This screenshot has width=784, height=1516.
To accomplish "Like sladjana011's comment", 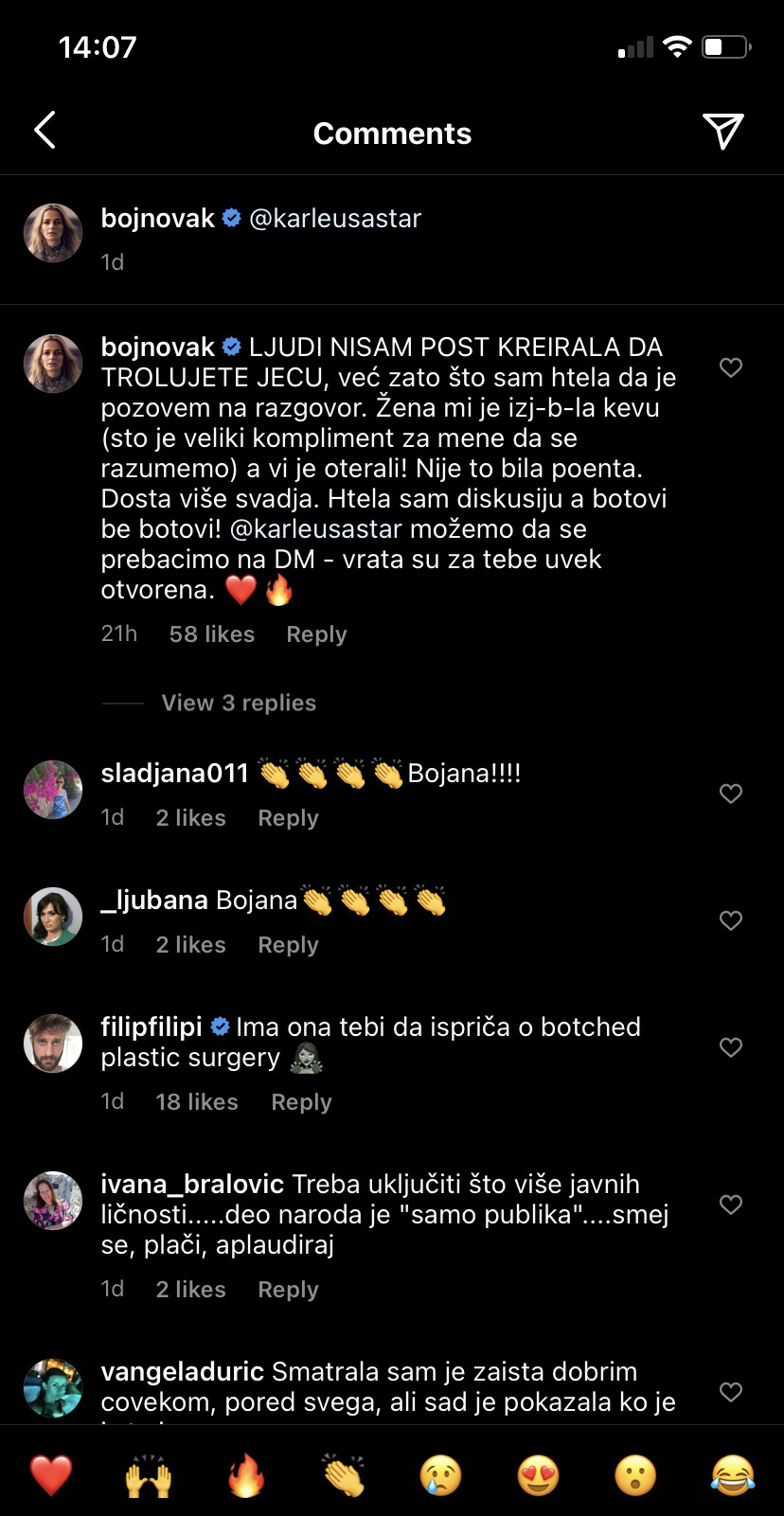I will 730,794.
